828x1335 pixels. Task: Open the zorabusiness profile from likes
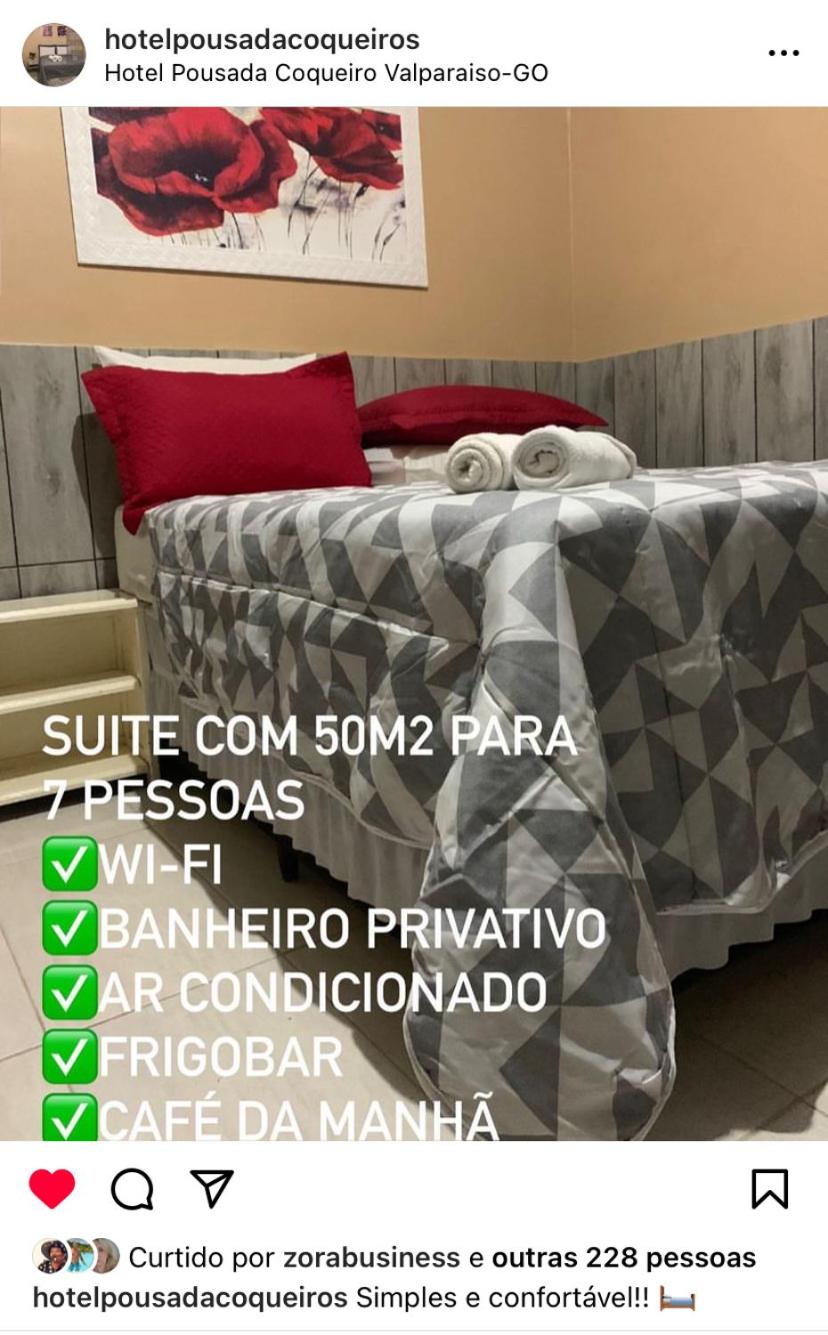[x=371, y=1257]
